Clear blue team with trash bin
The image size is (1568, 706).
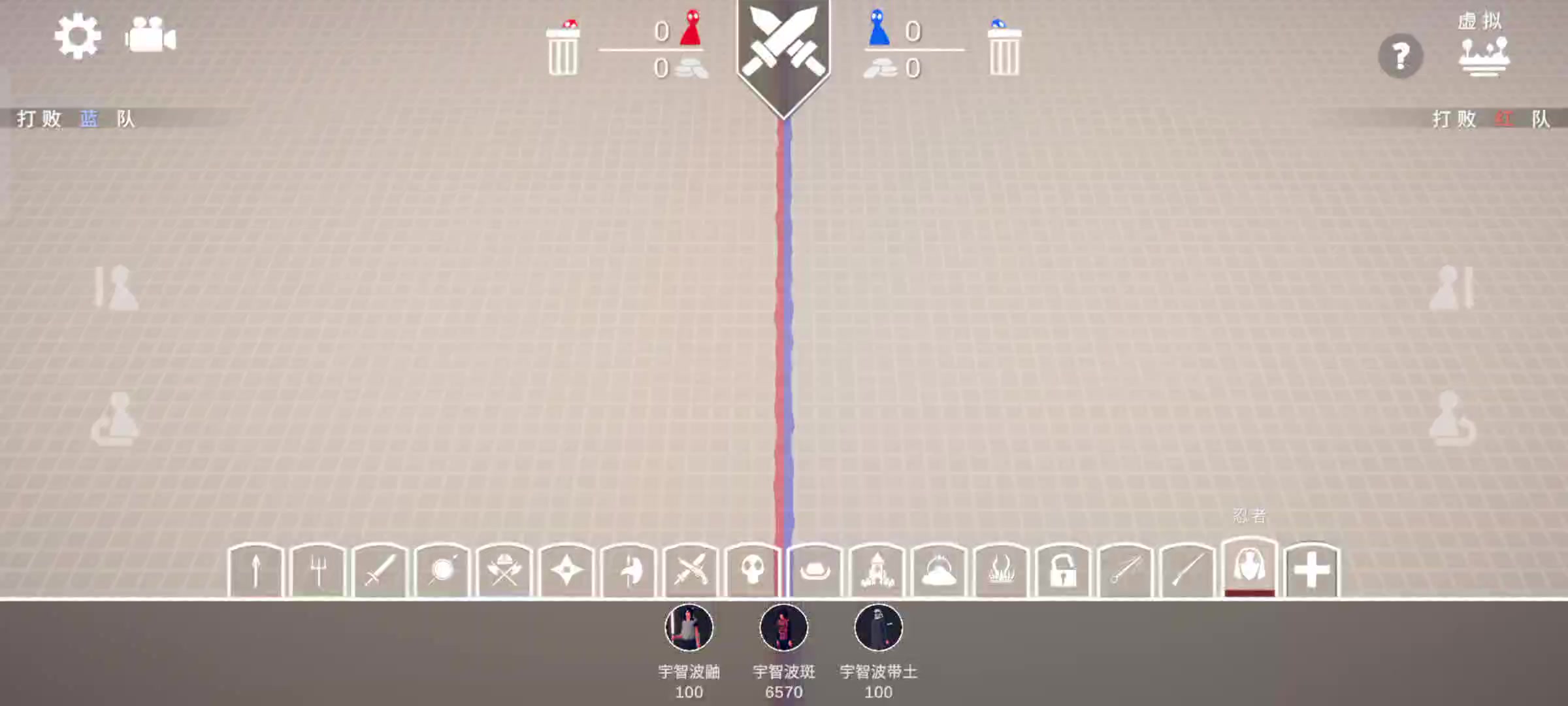[1004, 50]
